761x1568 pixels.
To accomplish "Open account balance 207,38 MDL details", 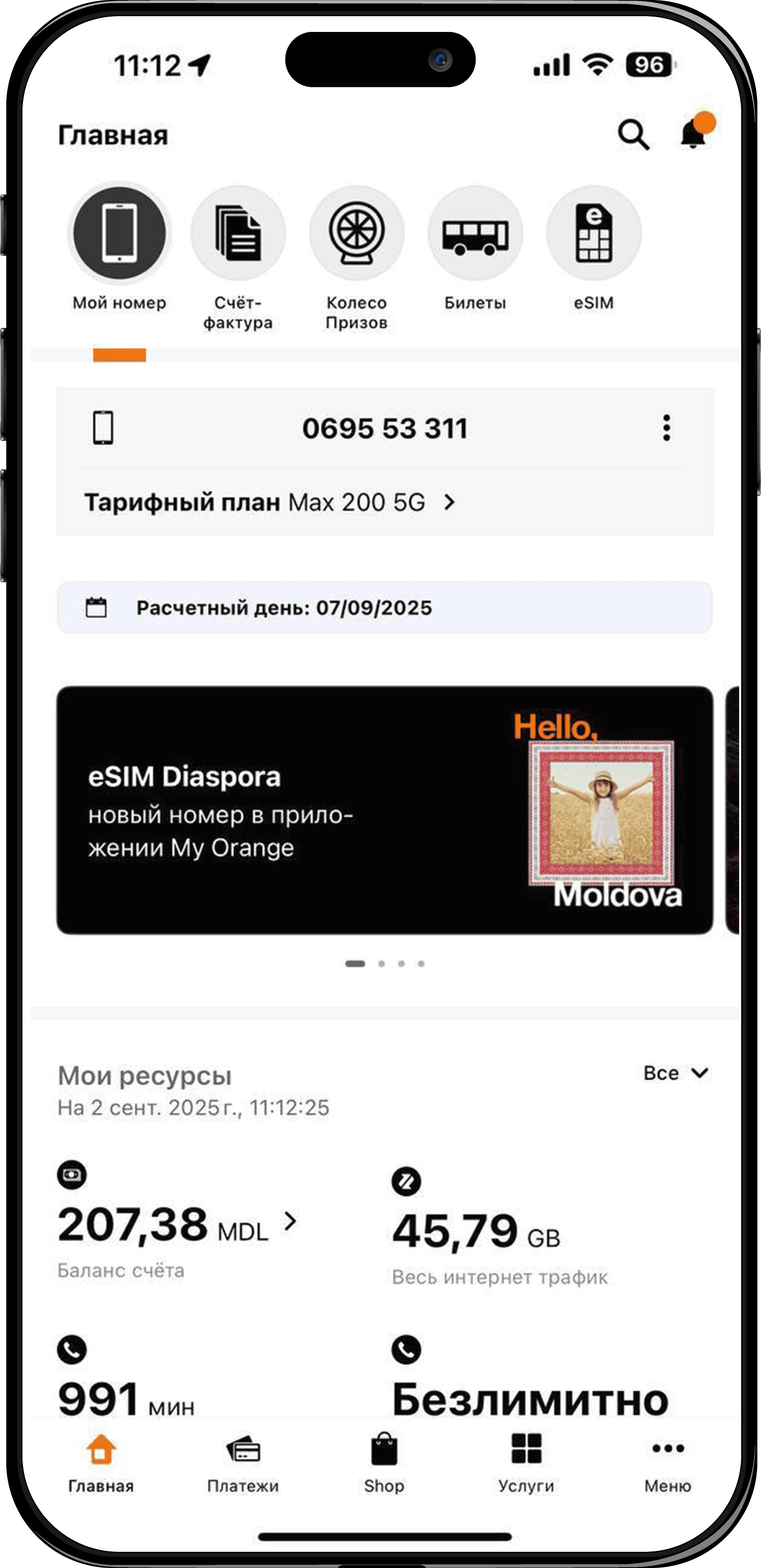I will pos(177,1225).
